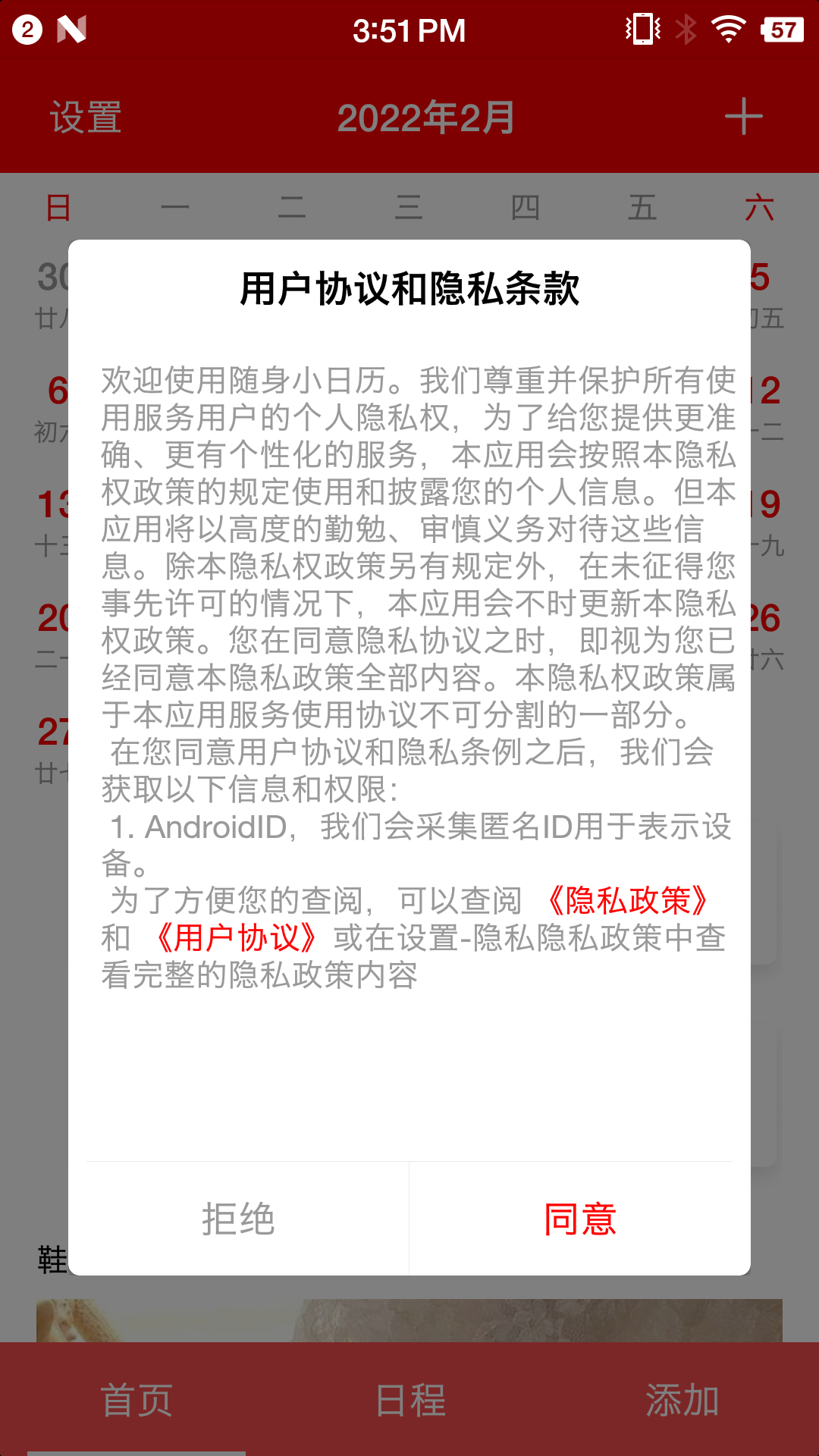Select the 首页 home tab

pyautogui.click(x=138, y=1401)
